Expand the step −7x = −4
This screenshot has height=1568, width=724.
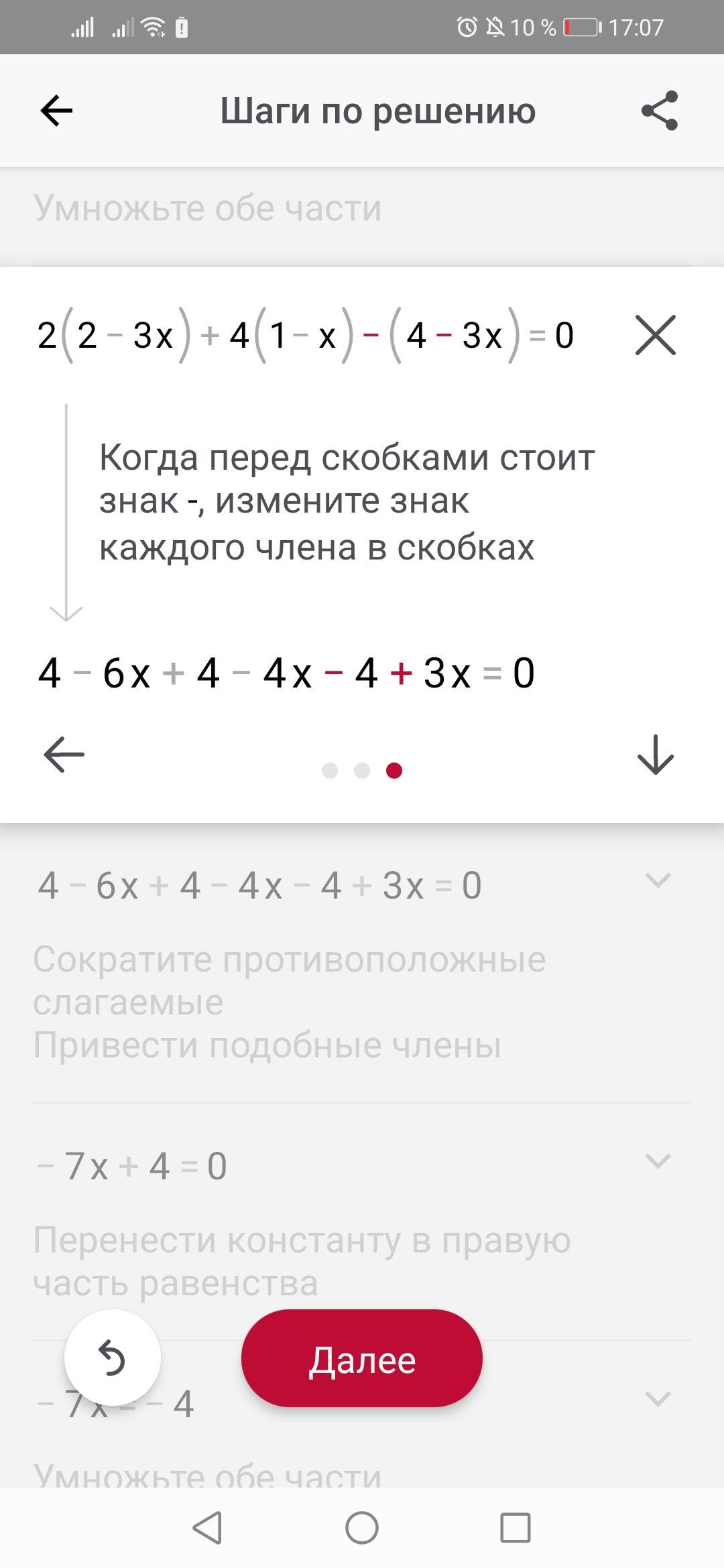coord(657,1399)
